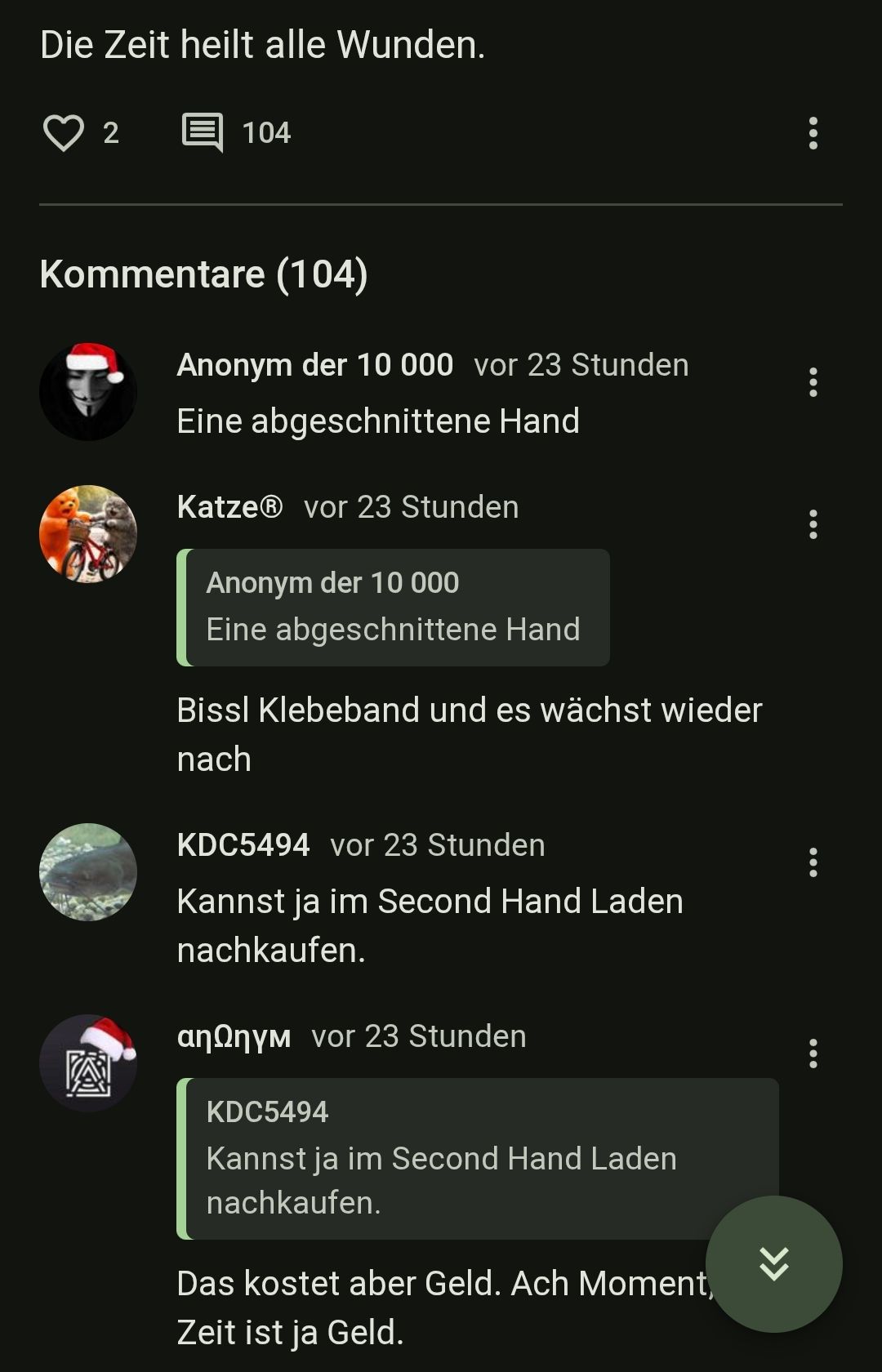Image resolution: width=882 pixels, height=1372 pixels.
Task: View KDC5494's profile picture
Action: 88,872
